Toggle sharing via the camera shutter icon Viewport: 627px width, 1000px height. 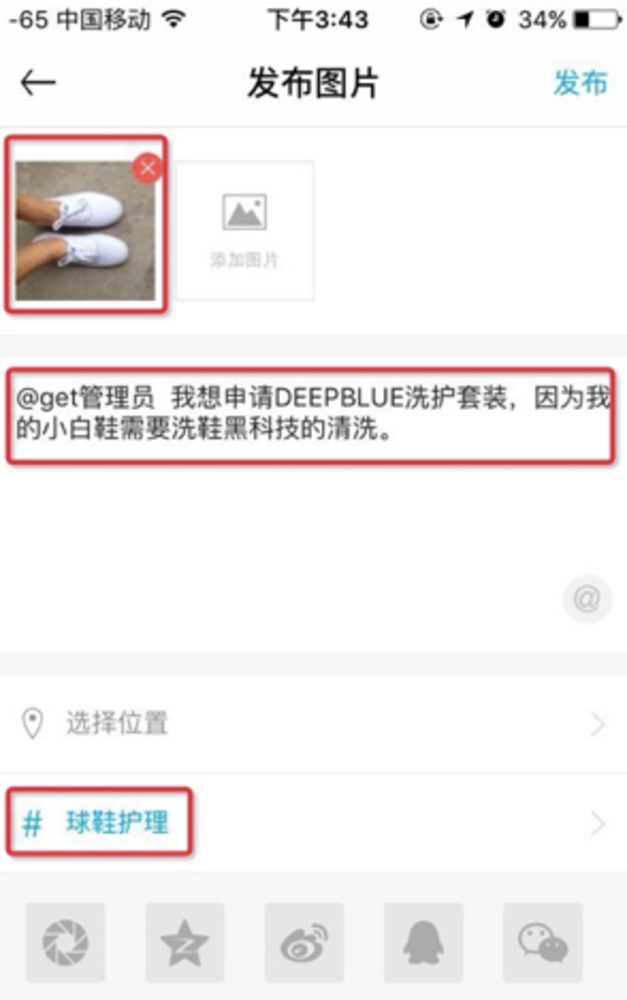65,942
